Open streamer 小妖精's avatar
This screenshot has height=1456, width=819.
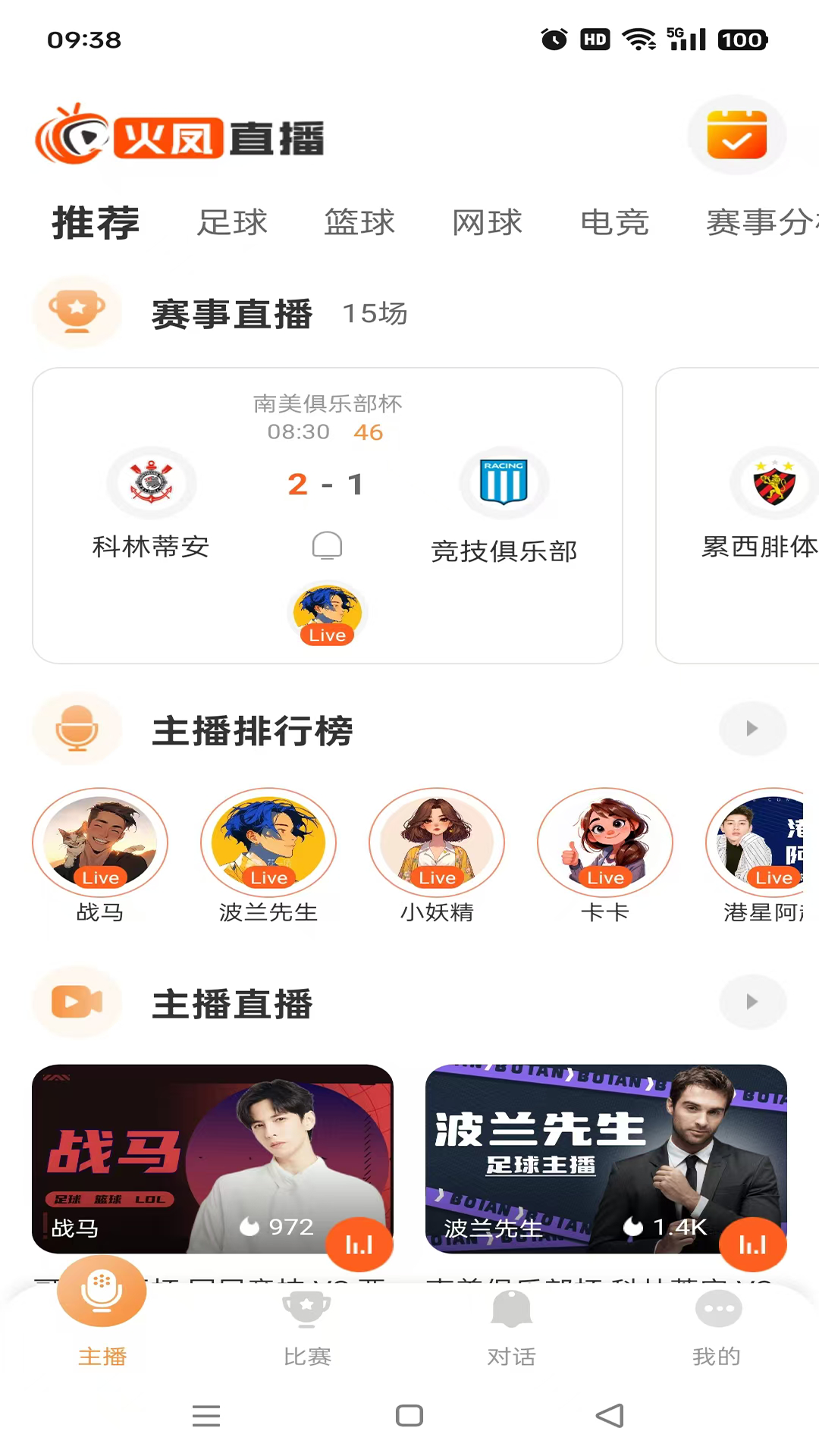(437, 843)
